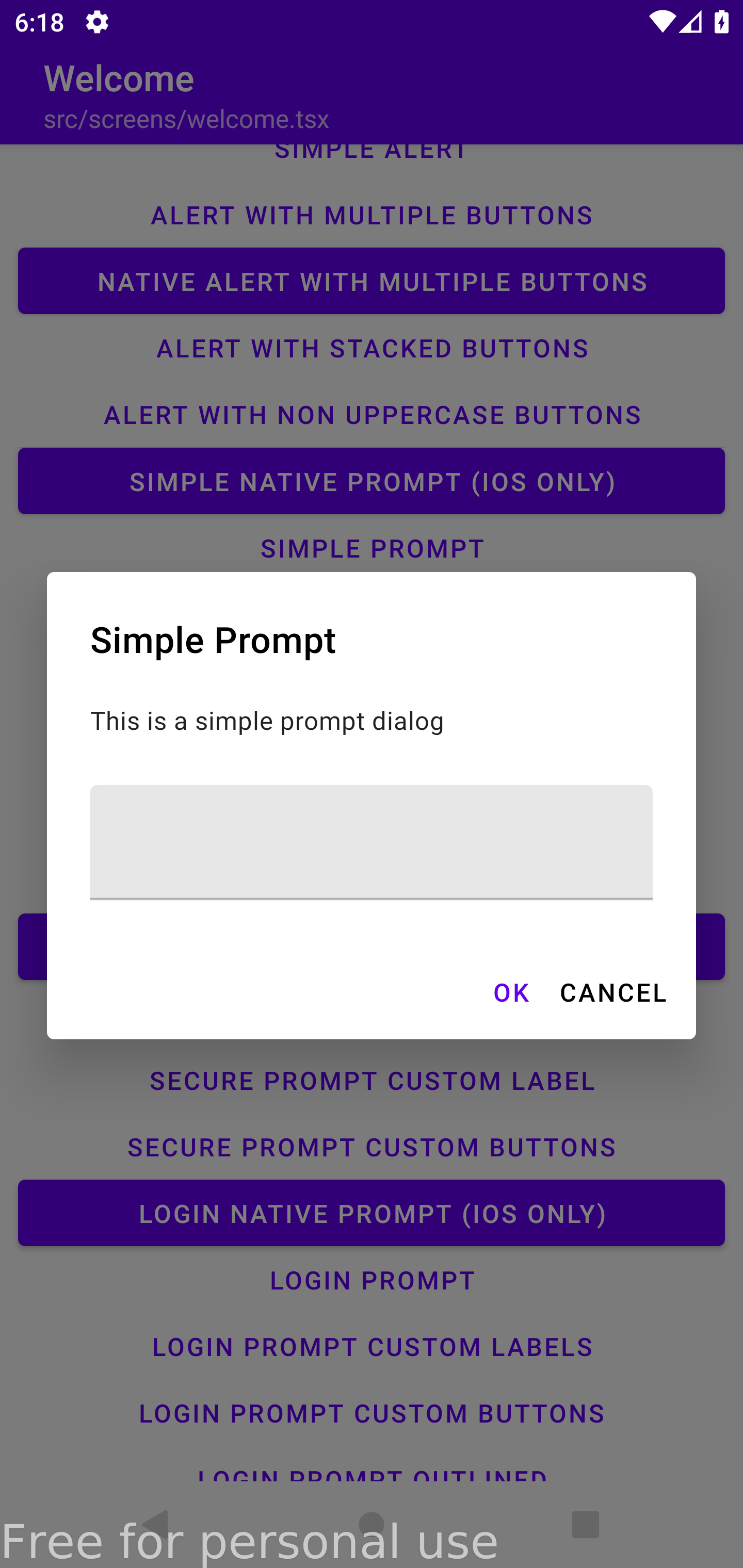The width and height of the screenshot is (743, 1568).
Task: Open NATIVE ALERT WITH MULTIPLE BUTTONS
Action: coord(372,281)
